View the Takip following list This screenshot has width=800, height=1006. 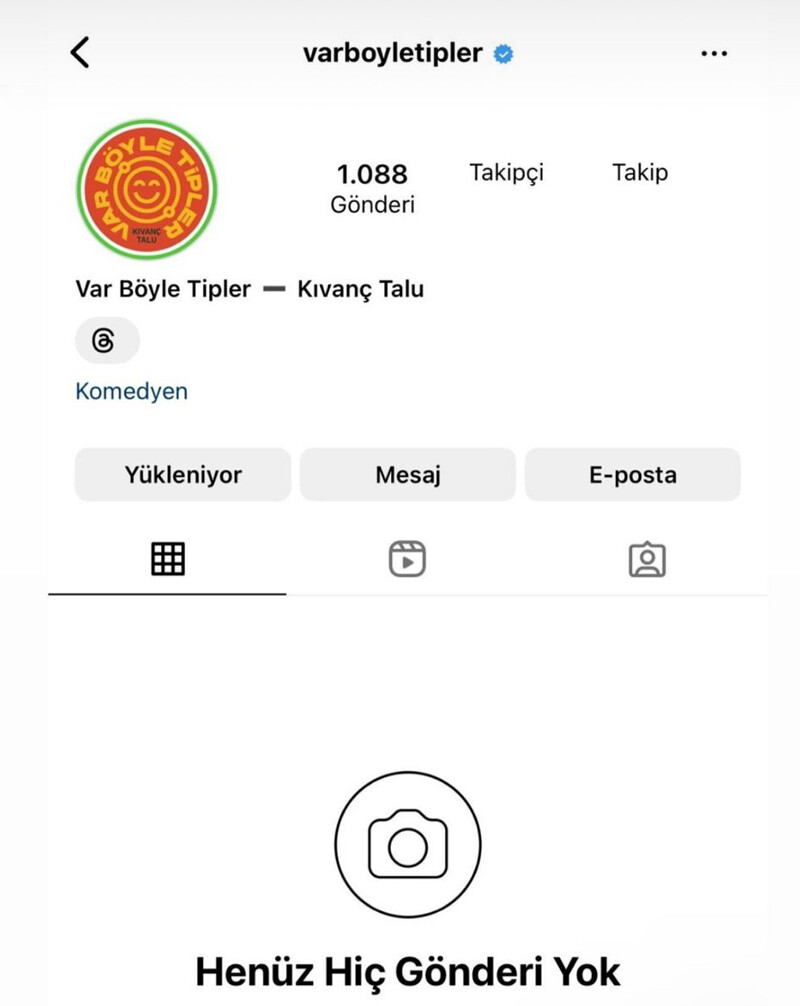click(x=639, y=172)
